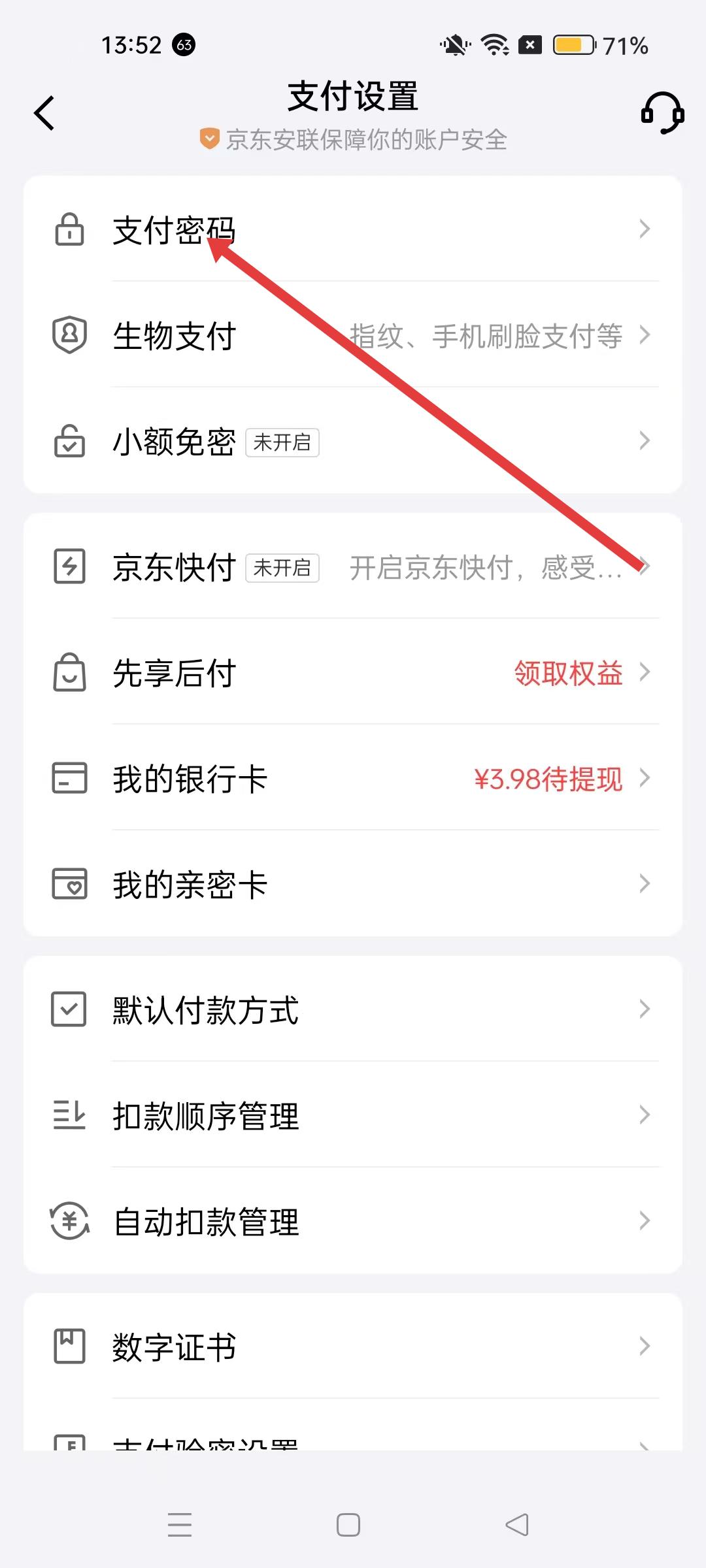706x1568 pixels.
Task: Tap the system home button
Action: tap(348, 1525)
